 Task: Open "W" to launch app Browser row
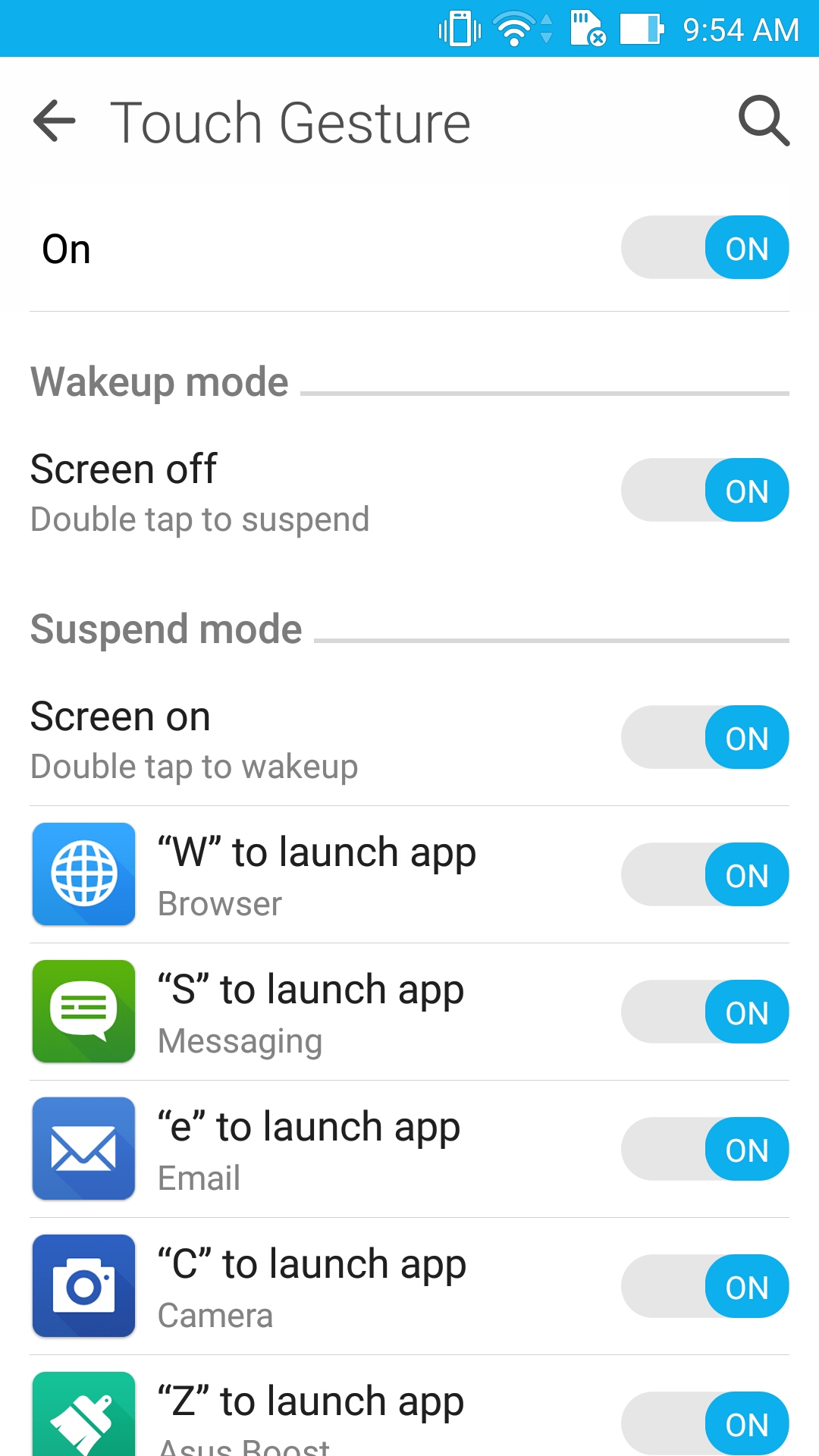409,874
